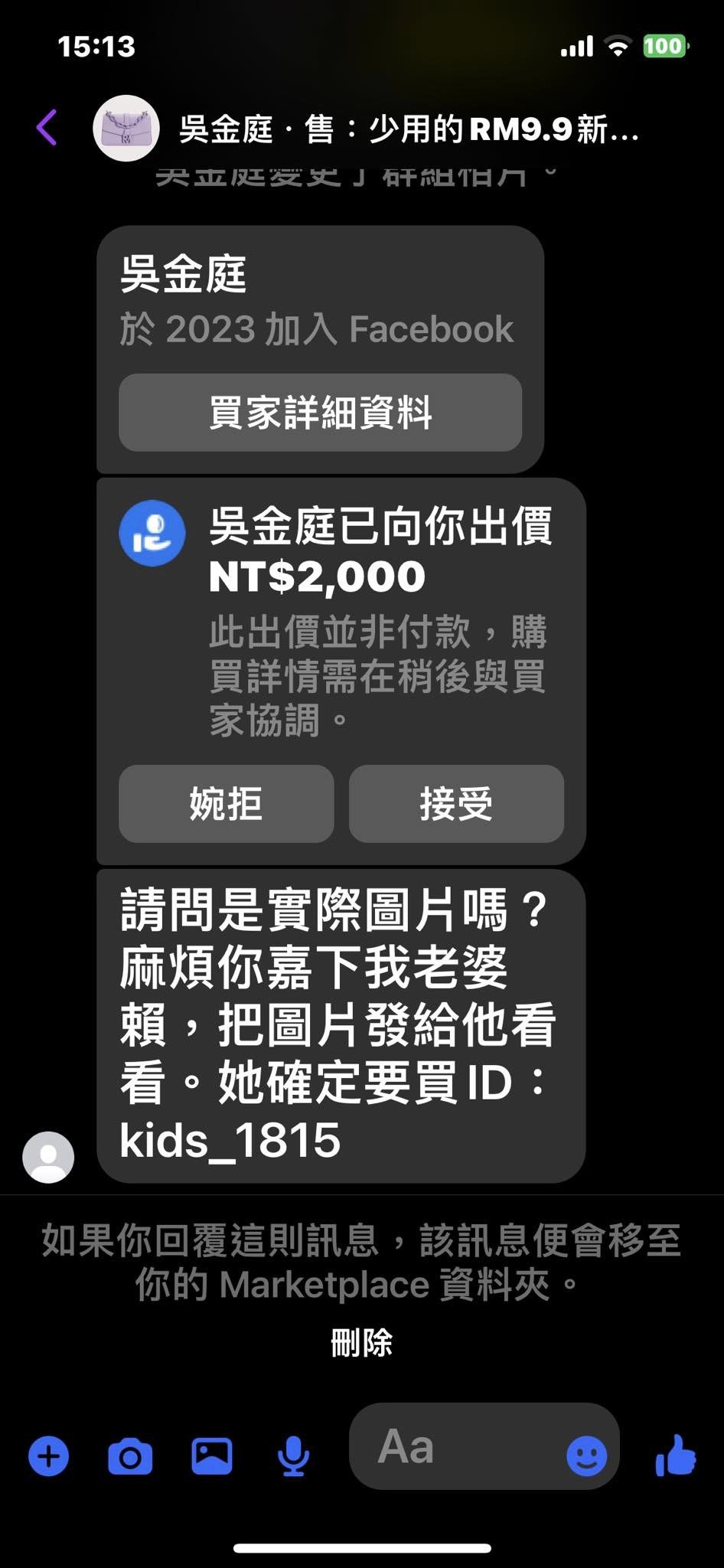724x1568 pixels.
Task: Start a voice message with the microphone
Action: click(293, 1455)
